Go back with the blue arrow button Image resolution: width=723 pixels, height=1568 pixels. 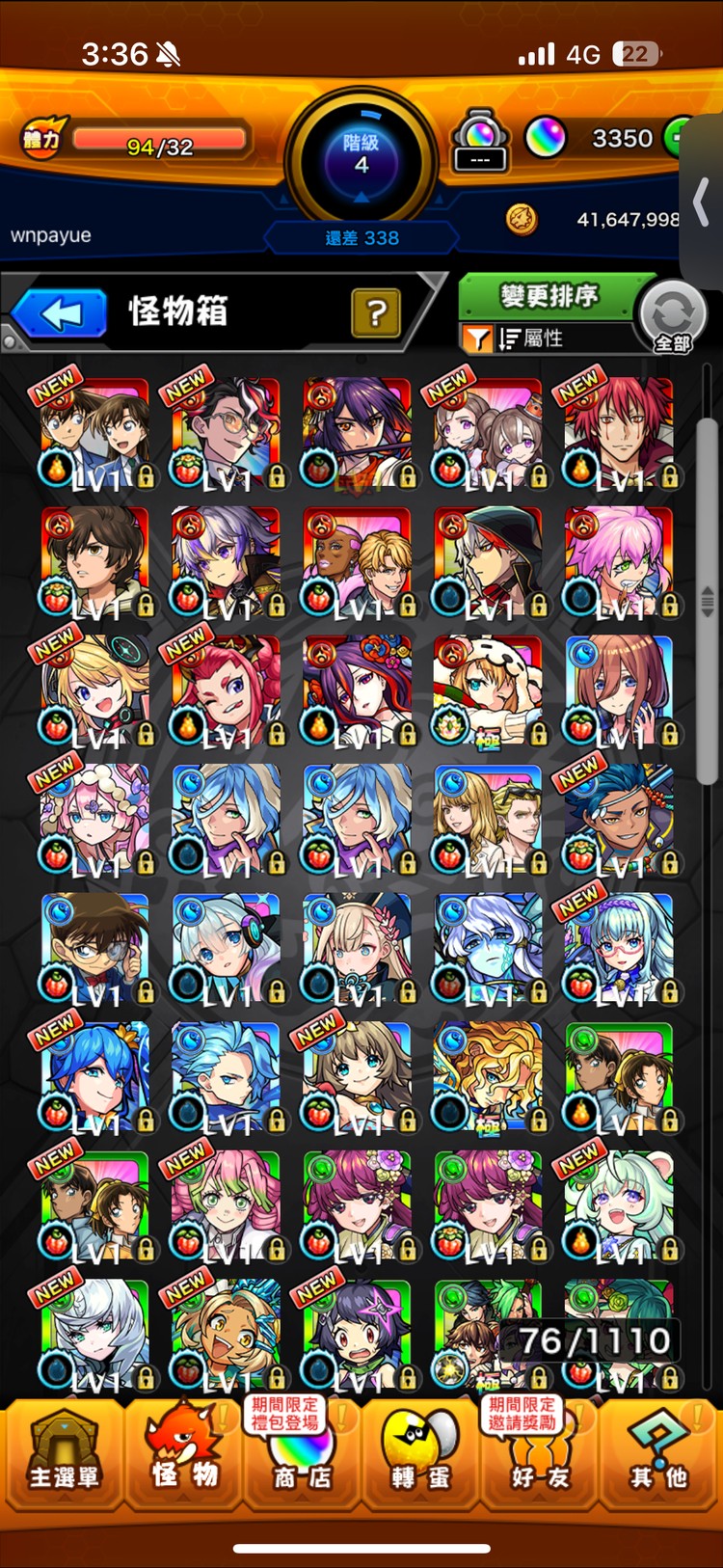60,314
